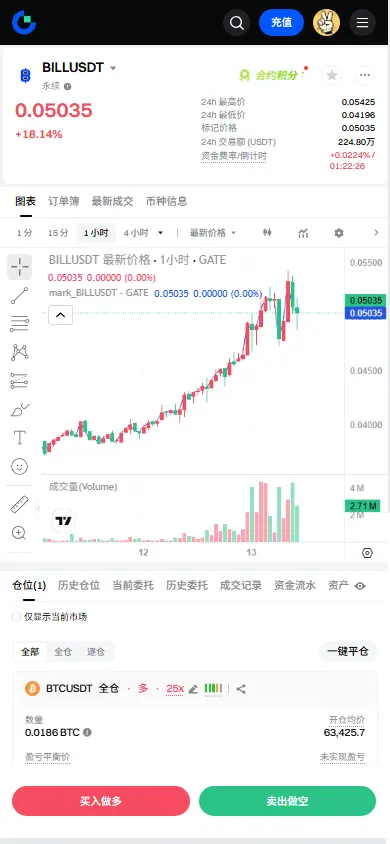Tap 一键平仓 close all button
This screenshot has height=844, width=390.
click(349, 651)
